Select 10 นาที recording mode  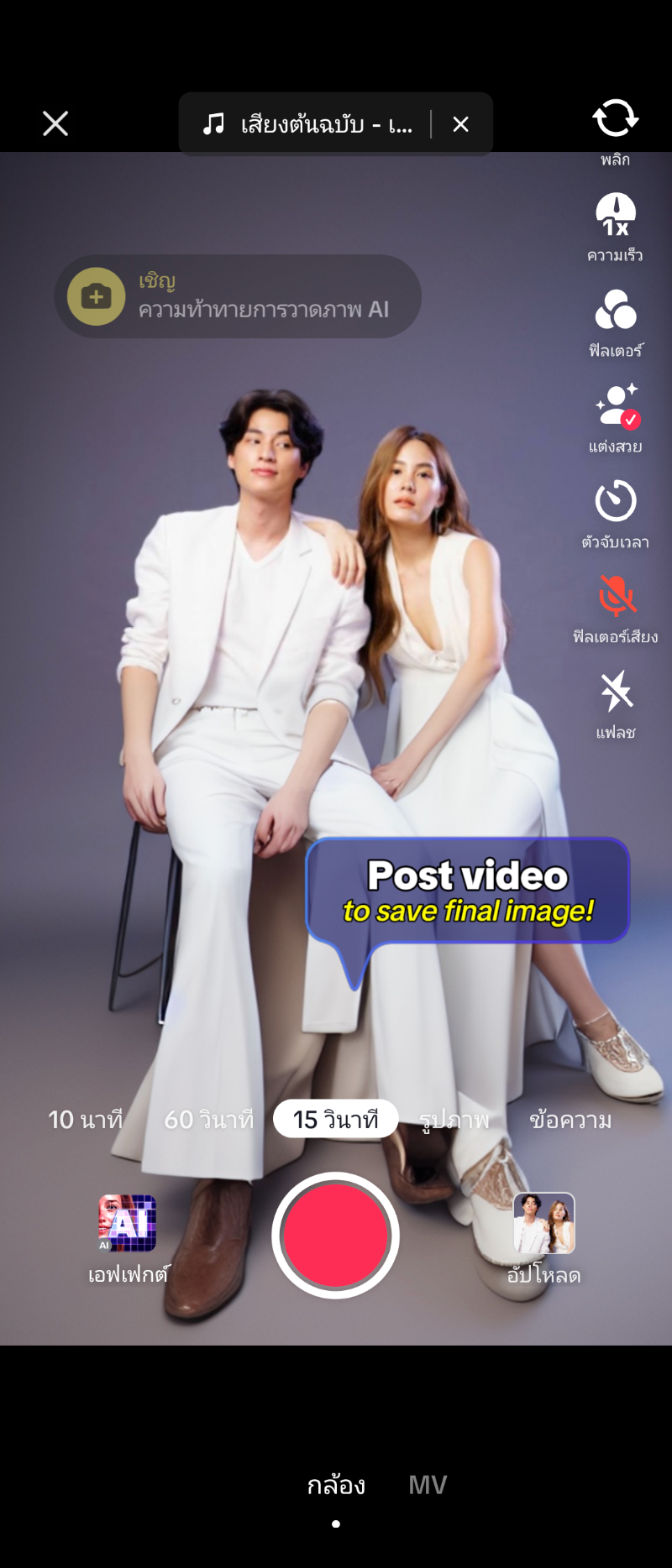tap(85, 1120)
